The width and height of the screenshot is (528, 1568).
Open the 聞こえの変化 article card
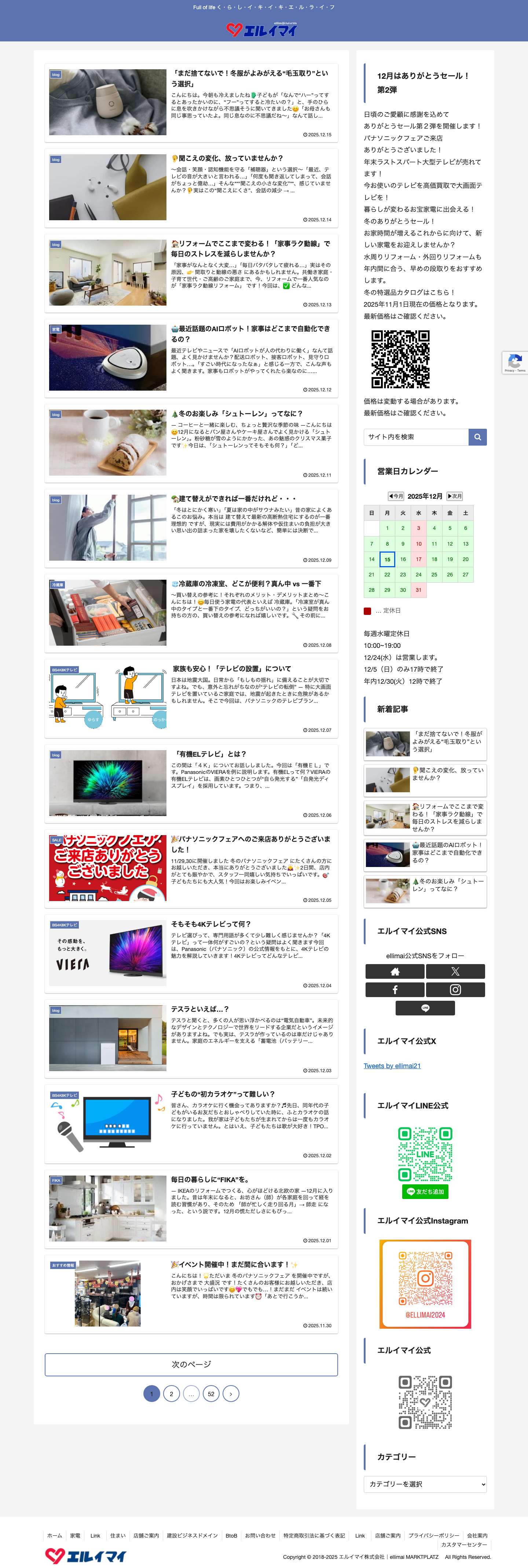(x=191, y=187)
